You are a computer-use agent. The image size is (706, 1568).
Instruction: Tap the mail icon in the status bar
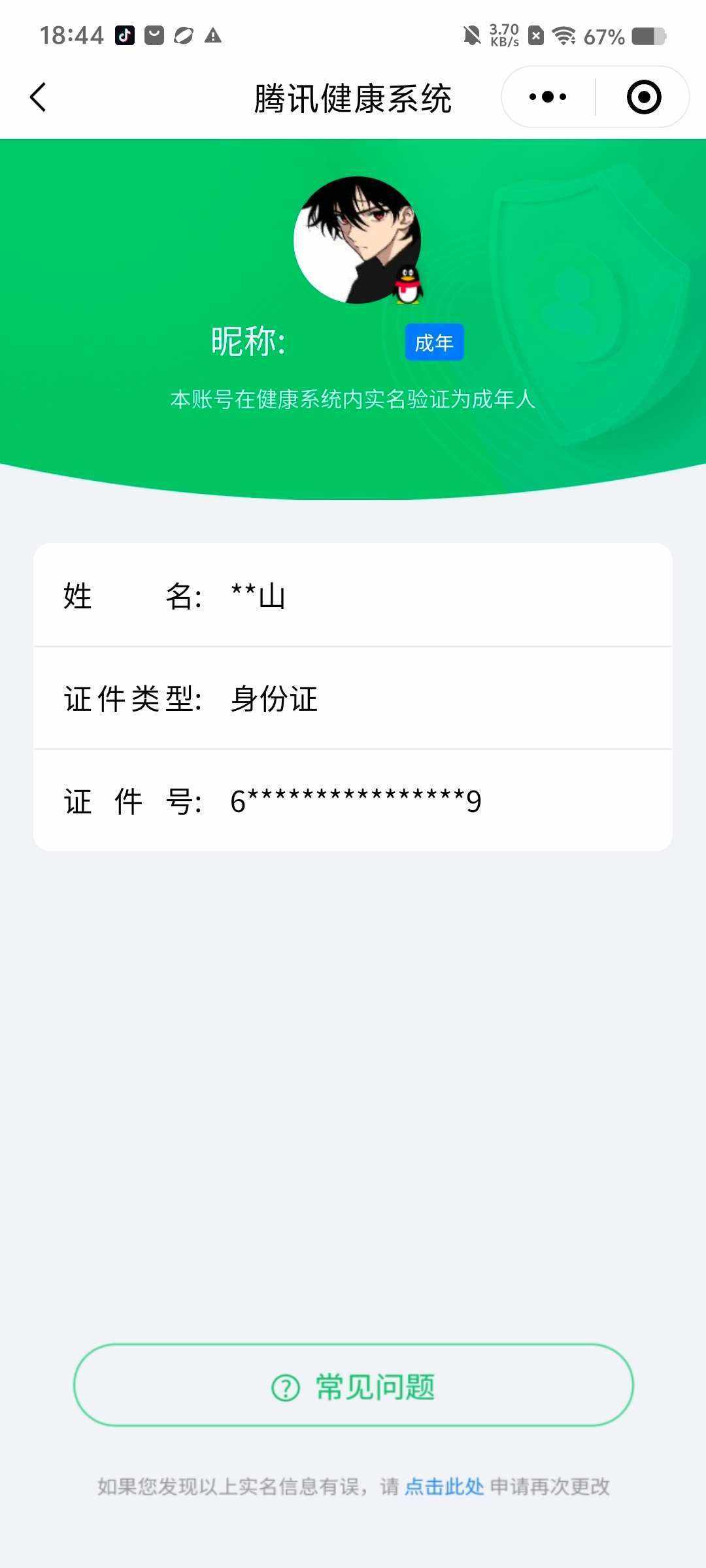tap(154, 36)
